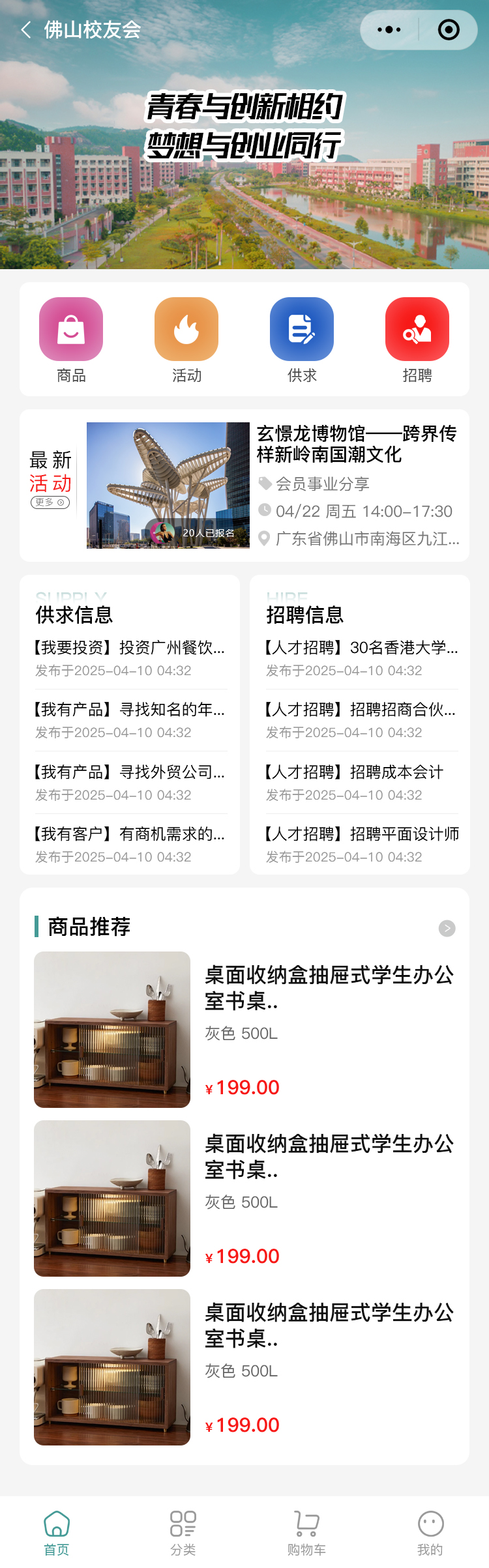Go back from 佛山校友会 page
489x1568 pixels.
click(x=26, y=30)
